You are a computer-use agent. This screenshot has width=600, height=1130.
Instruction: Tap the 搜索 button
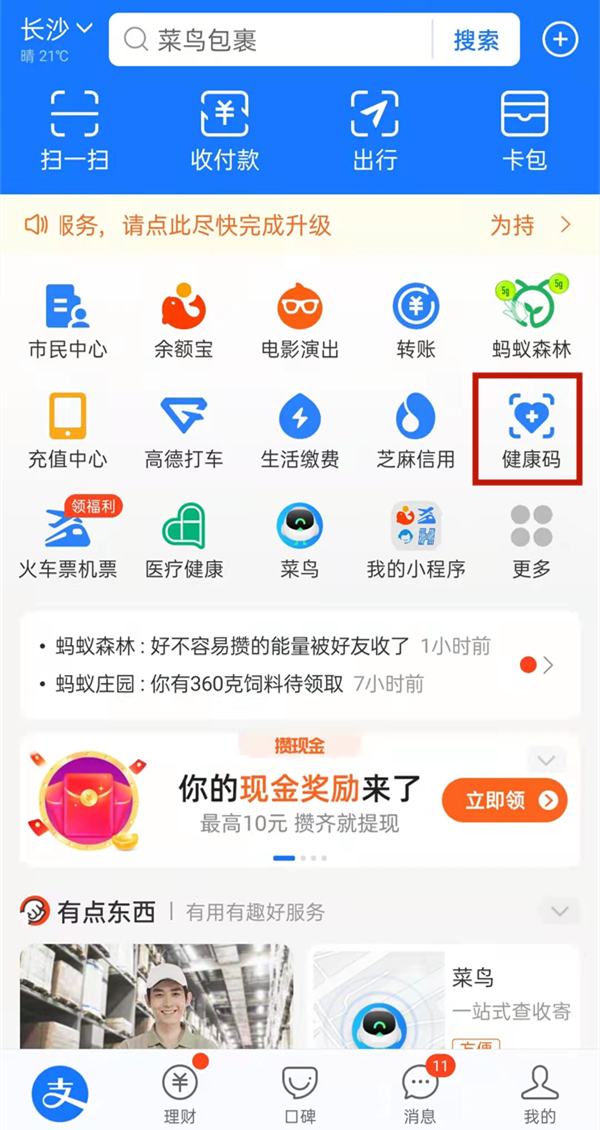(476, 40)
